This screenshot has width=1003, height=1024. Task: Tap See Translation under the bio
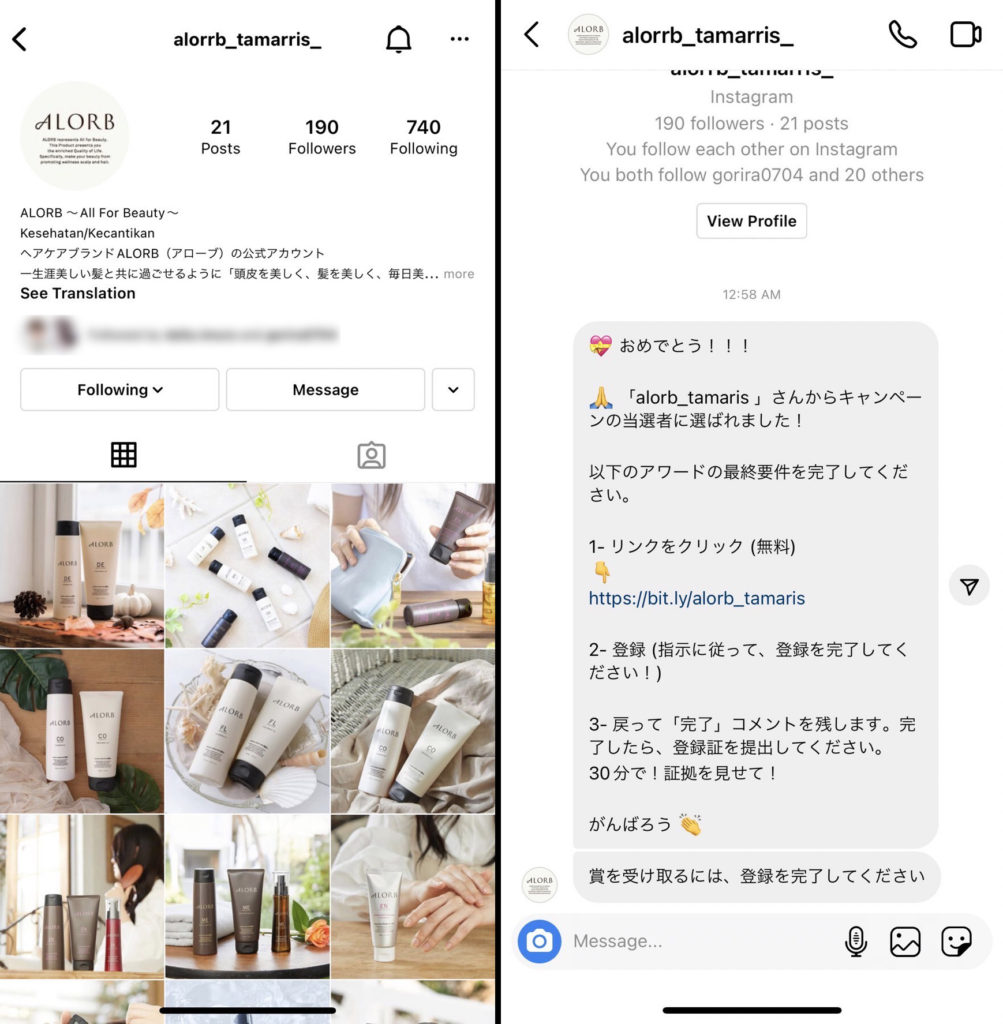pyautogui.click(x=78, y=293)
